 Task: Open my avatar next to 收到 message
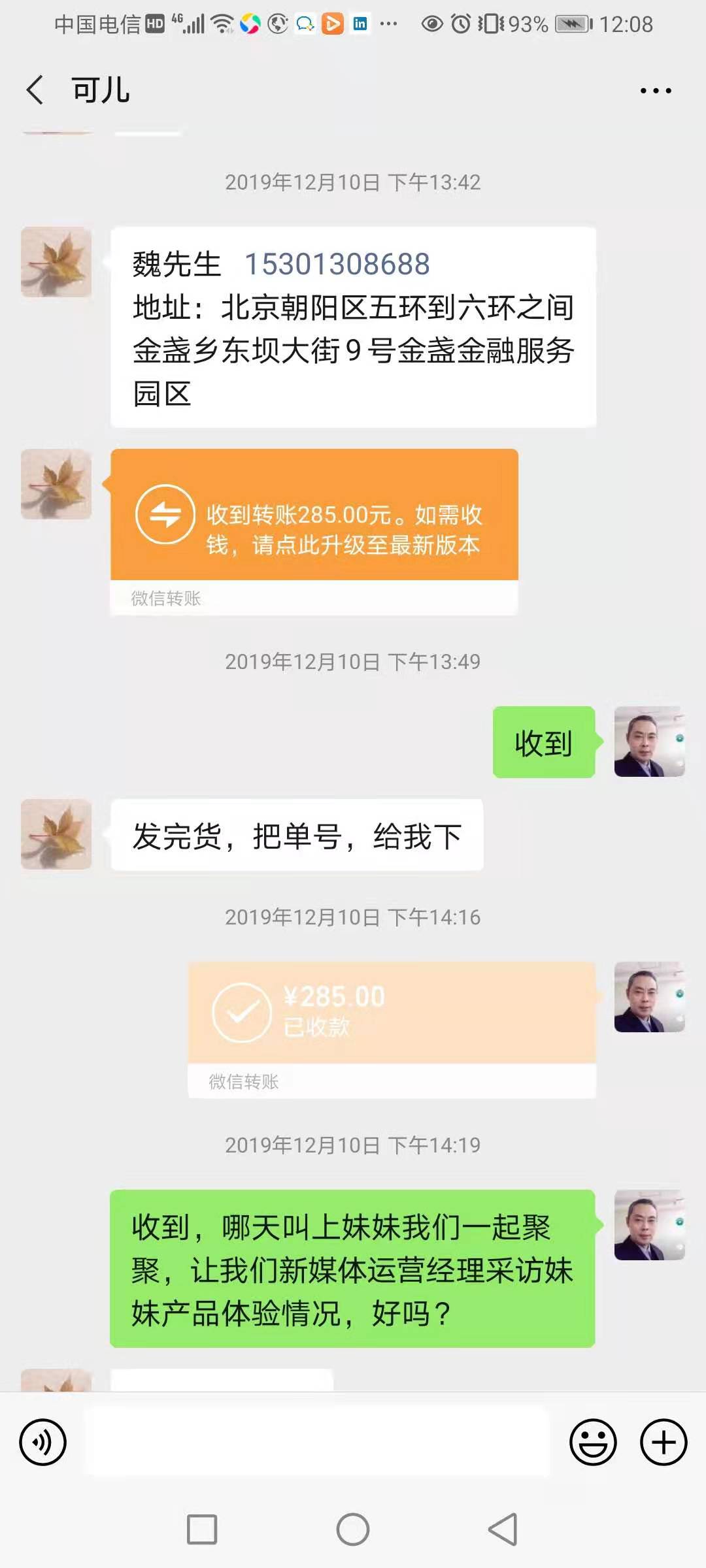[x=649, y=742]
